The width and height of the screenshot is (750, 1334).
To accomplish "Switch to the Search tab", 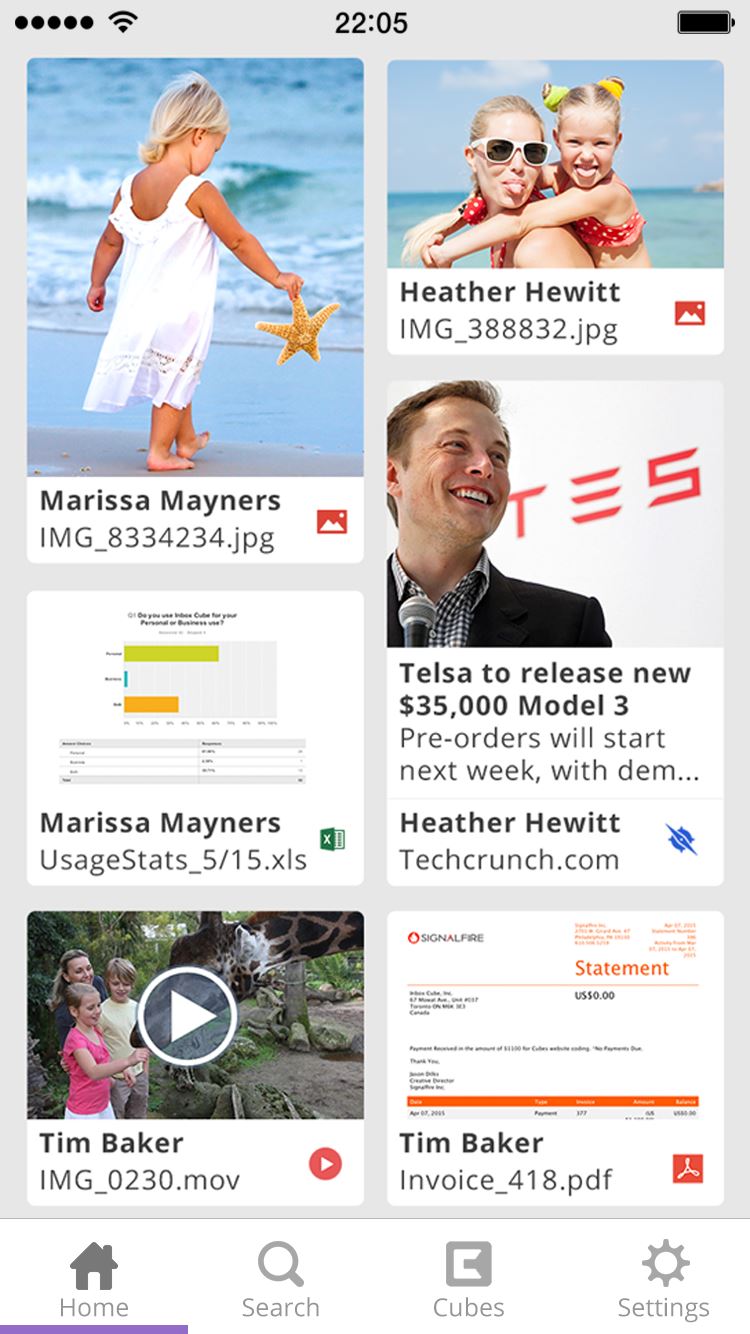I will click(x=280, y=1280).
